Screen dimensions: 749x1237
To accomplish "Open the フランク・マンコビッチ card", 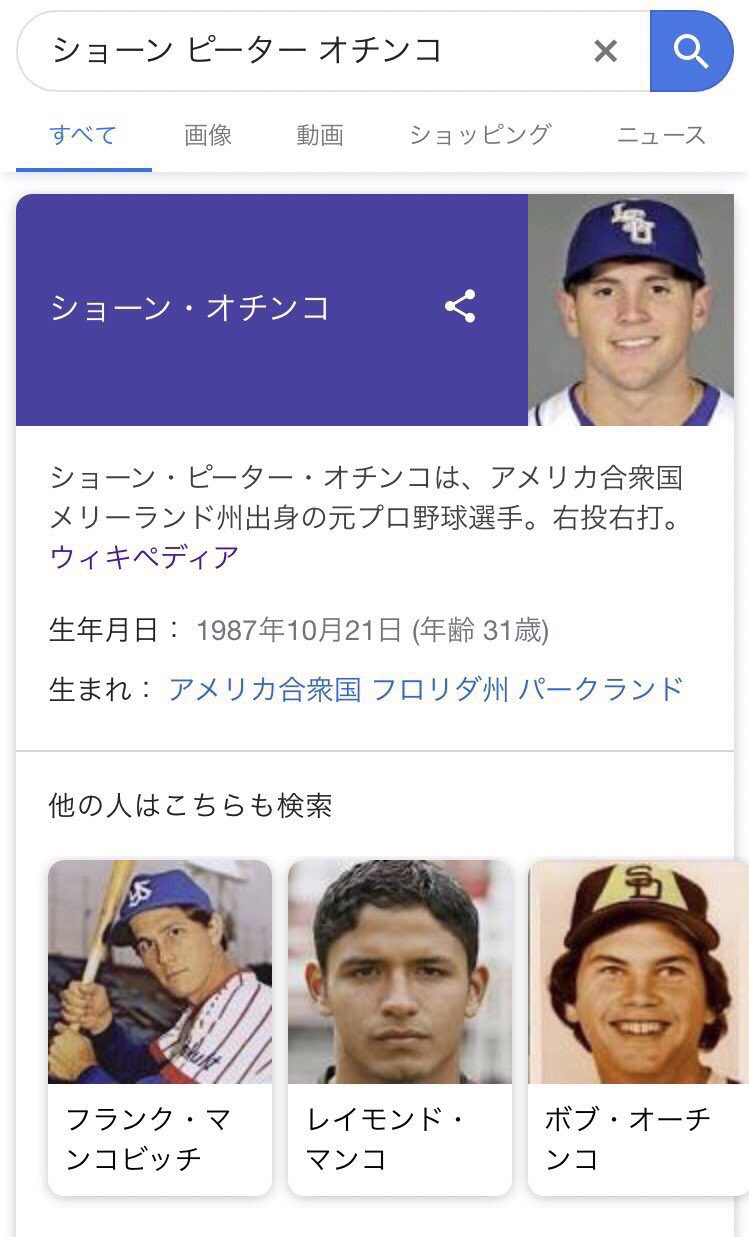I will 160,1027.
